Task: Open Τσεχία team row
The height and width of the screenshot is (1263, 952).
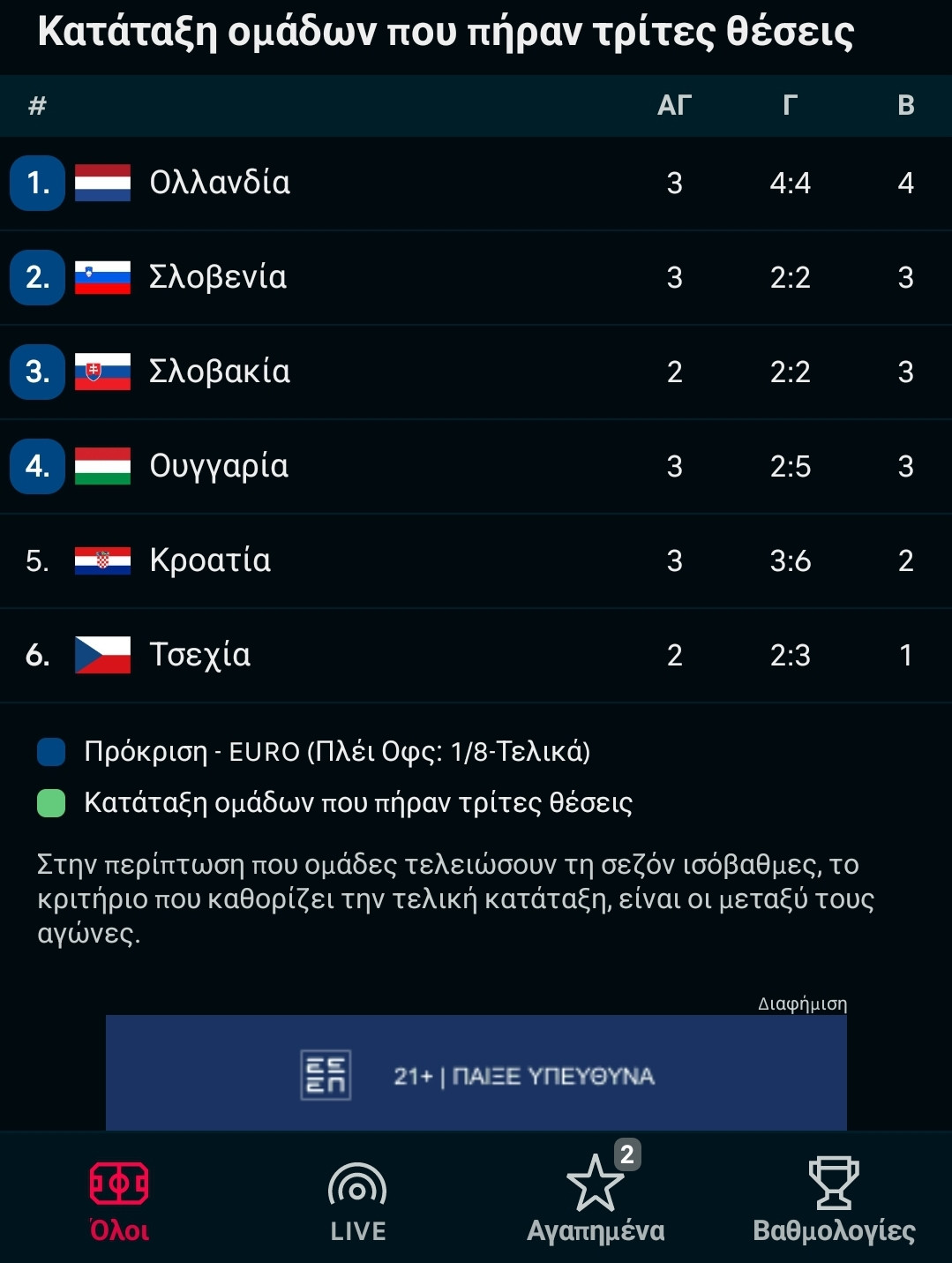Action: pyautogui.click(x=201, y=656)
